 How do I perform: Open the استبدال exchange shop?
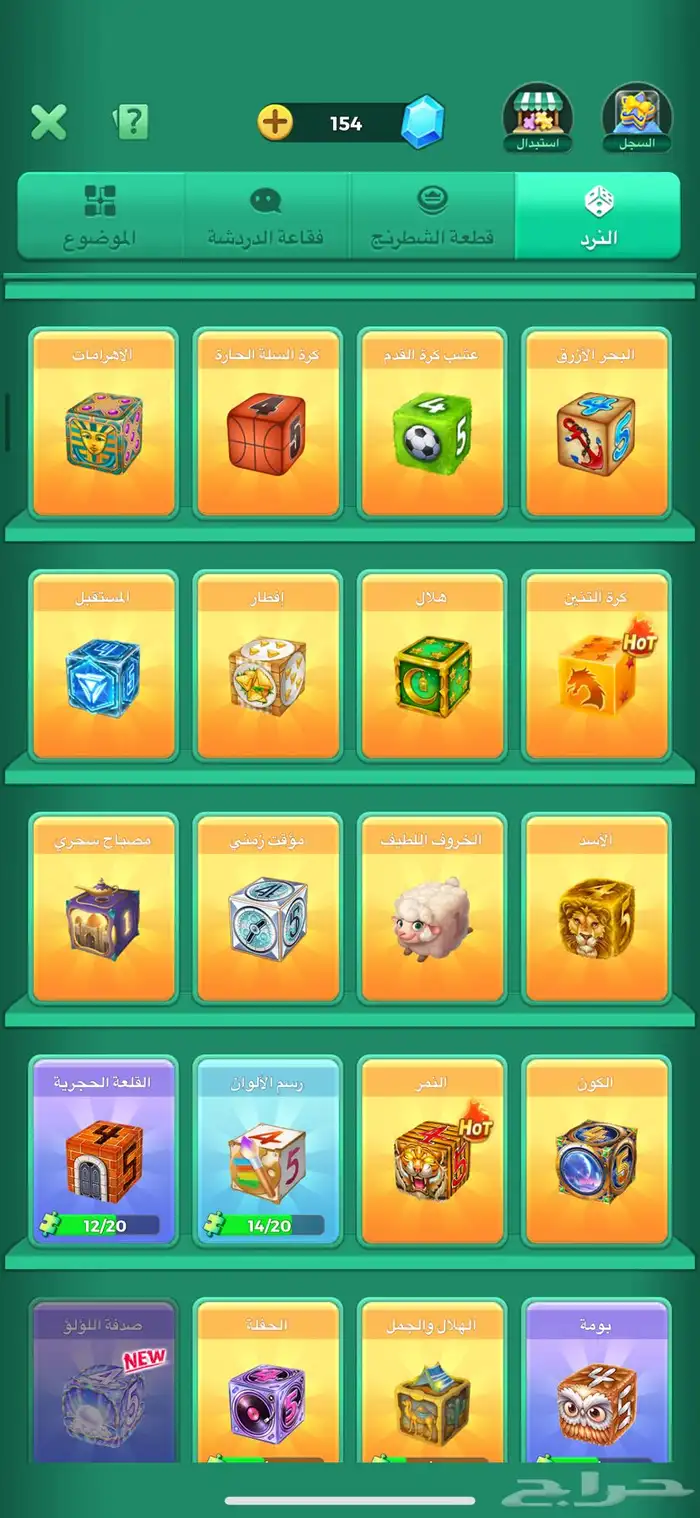point(538,118)
